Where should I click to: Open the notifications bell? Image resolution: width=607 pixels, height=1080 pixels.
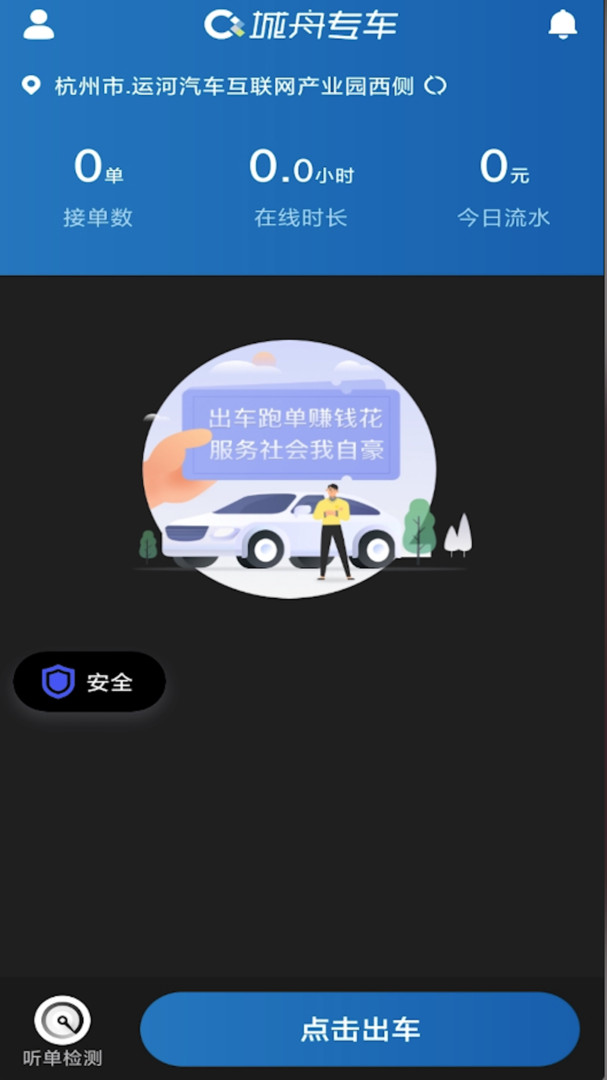pyautogui.click(x=563, y=25)
